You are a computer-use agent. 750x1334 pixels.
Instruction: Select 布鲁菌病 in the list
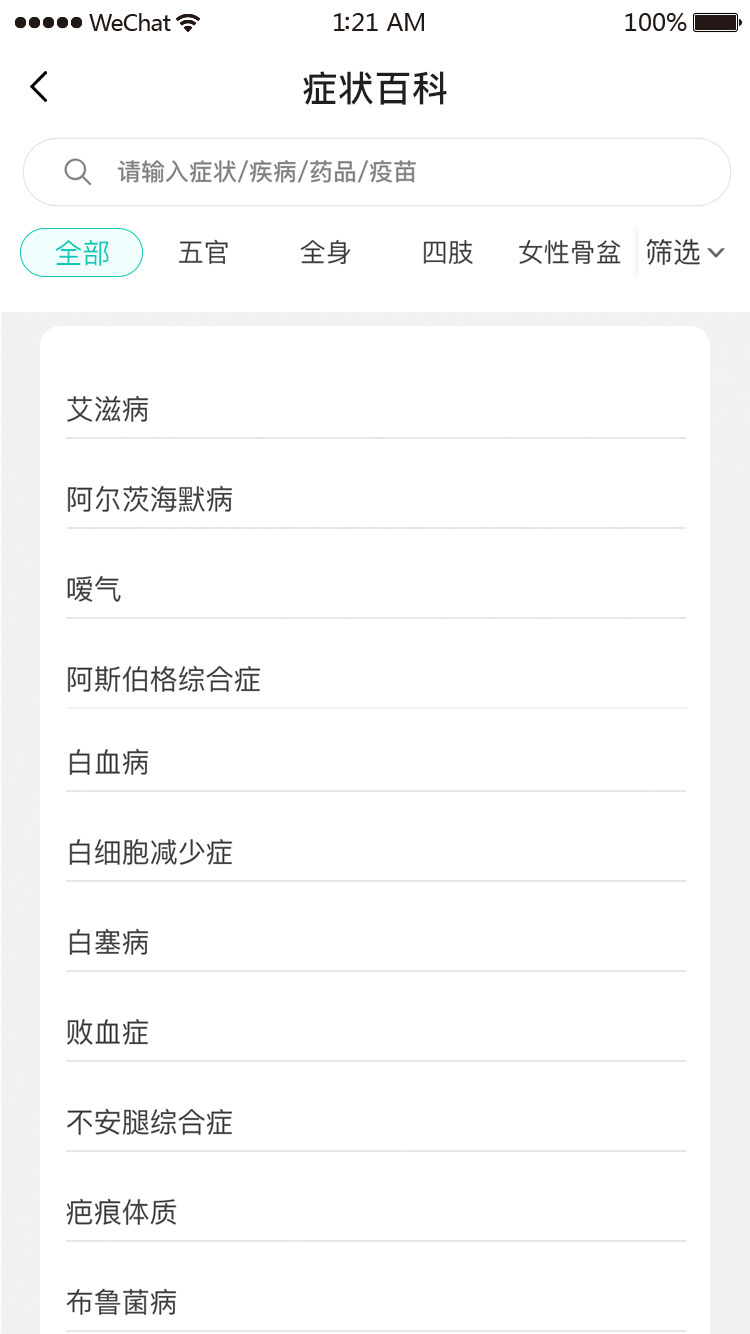(122, 1303)
